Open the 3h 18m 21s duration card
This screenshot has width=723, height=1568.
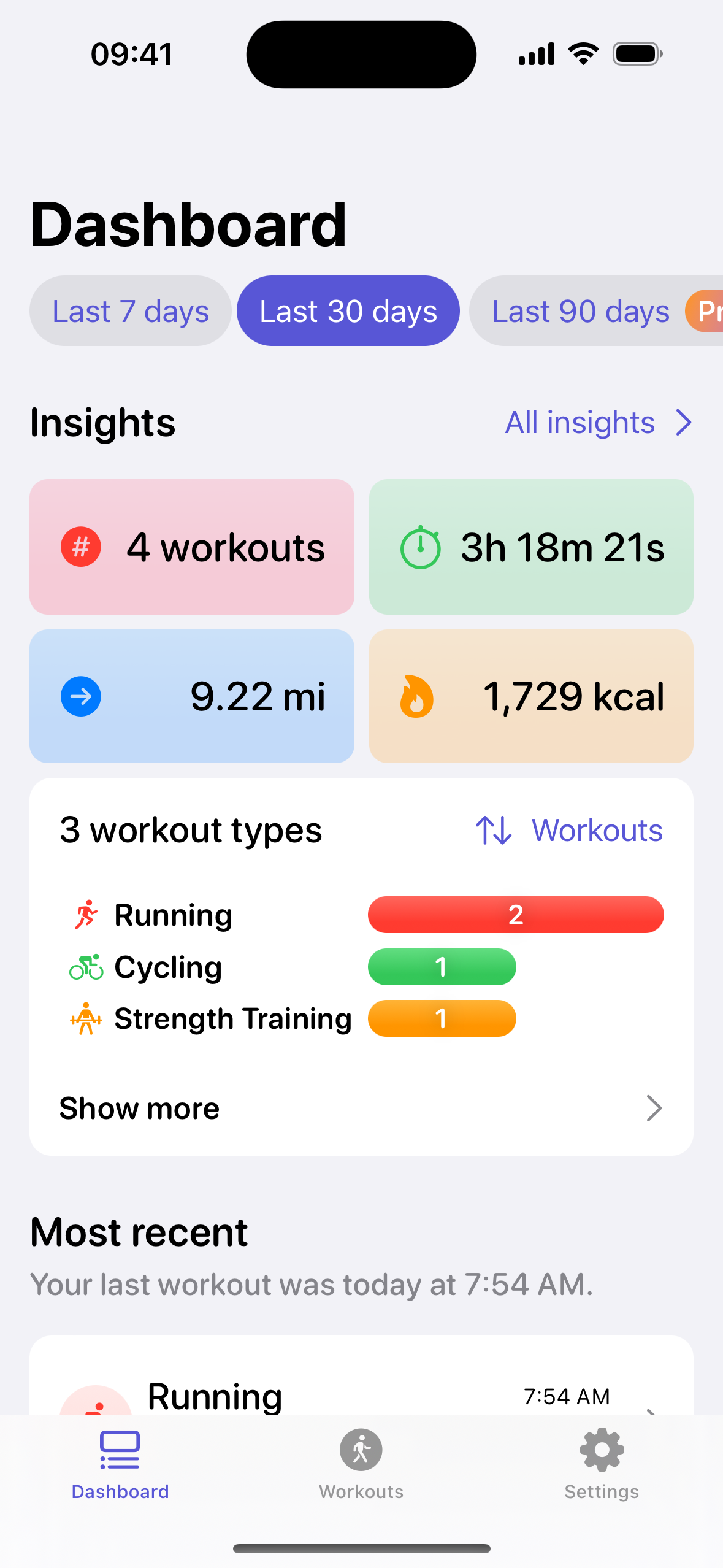[x=531, y=547]
